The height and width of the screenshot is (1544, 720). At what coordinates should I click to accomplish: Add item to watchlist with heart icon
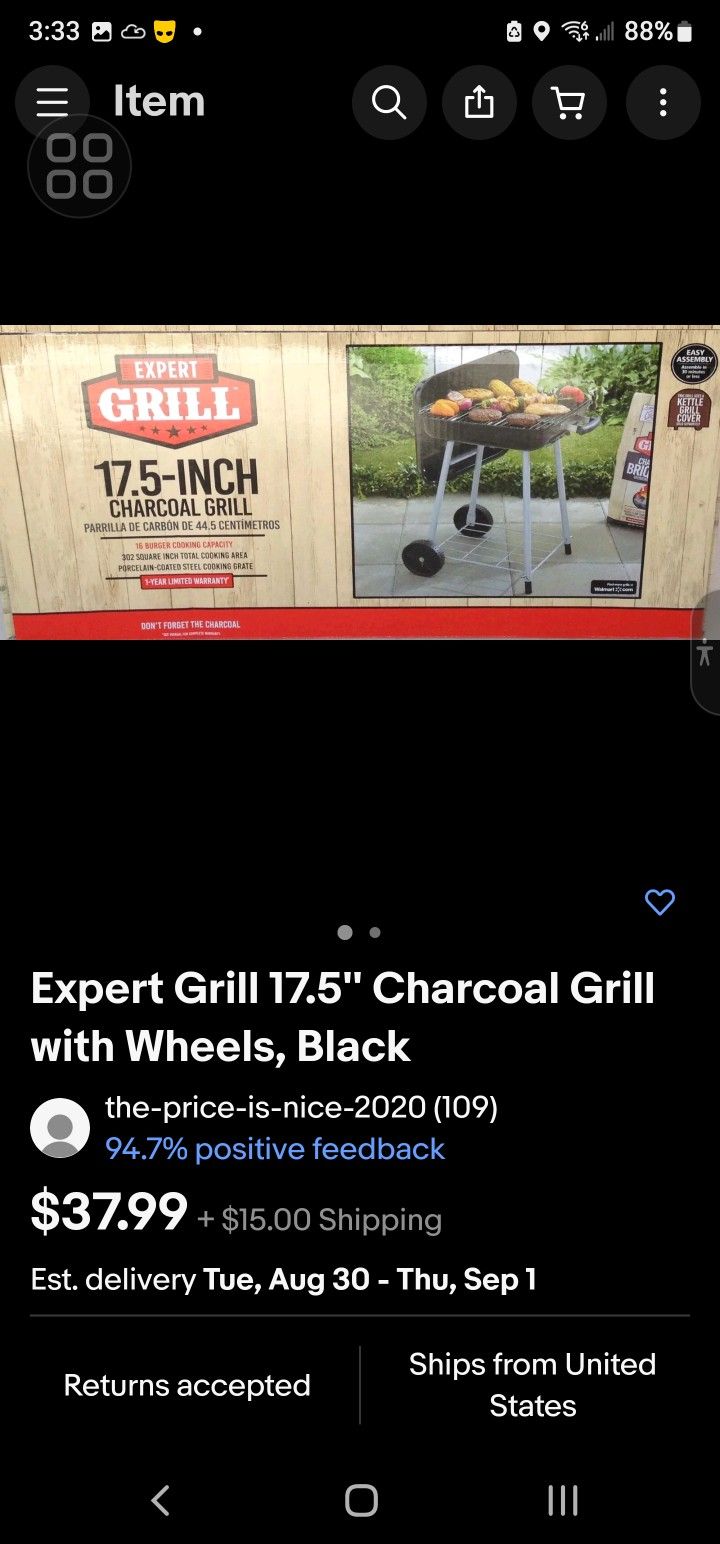point(660,902)
